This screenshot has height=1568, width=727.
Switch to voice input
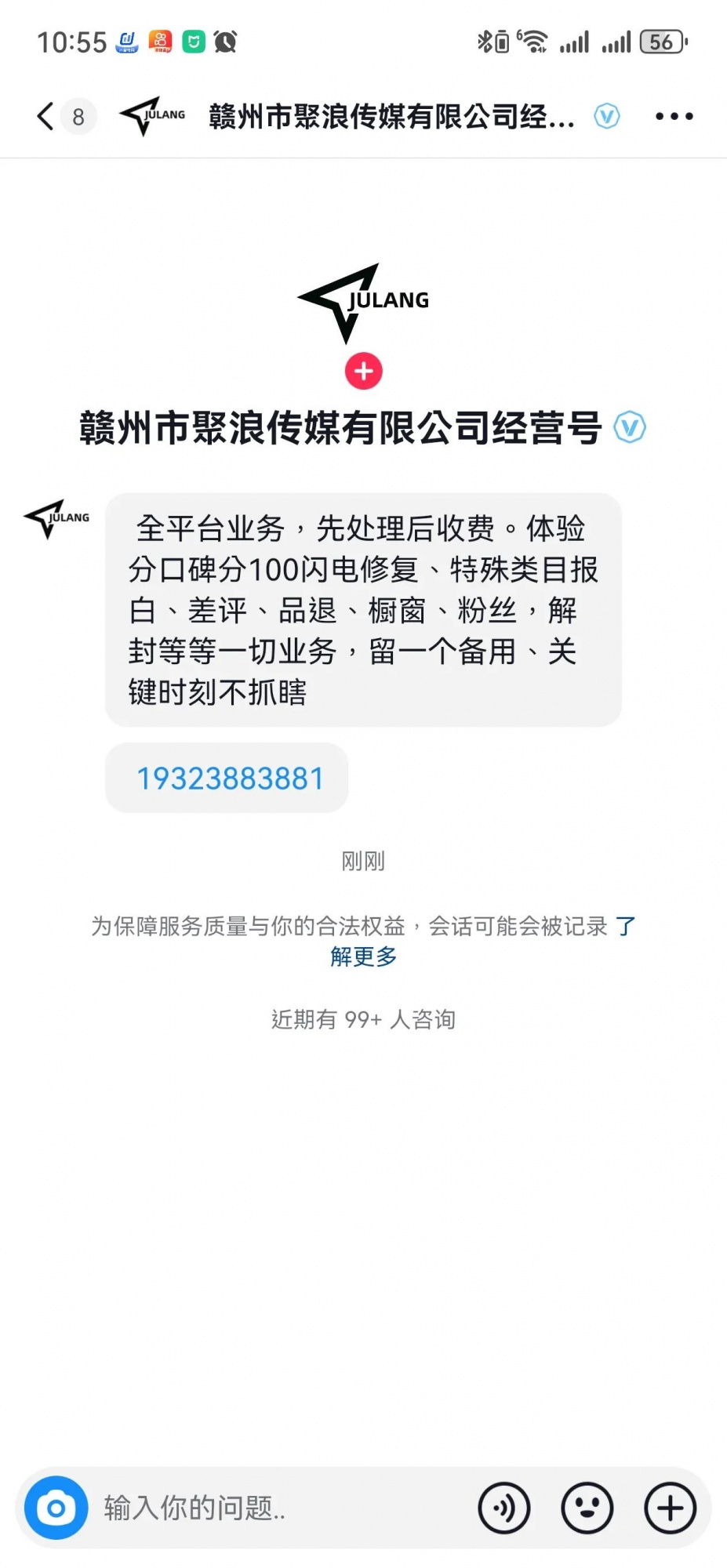[x=504, y=1508]
